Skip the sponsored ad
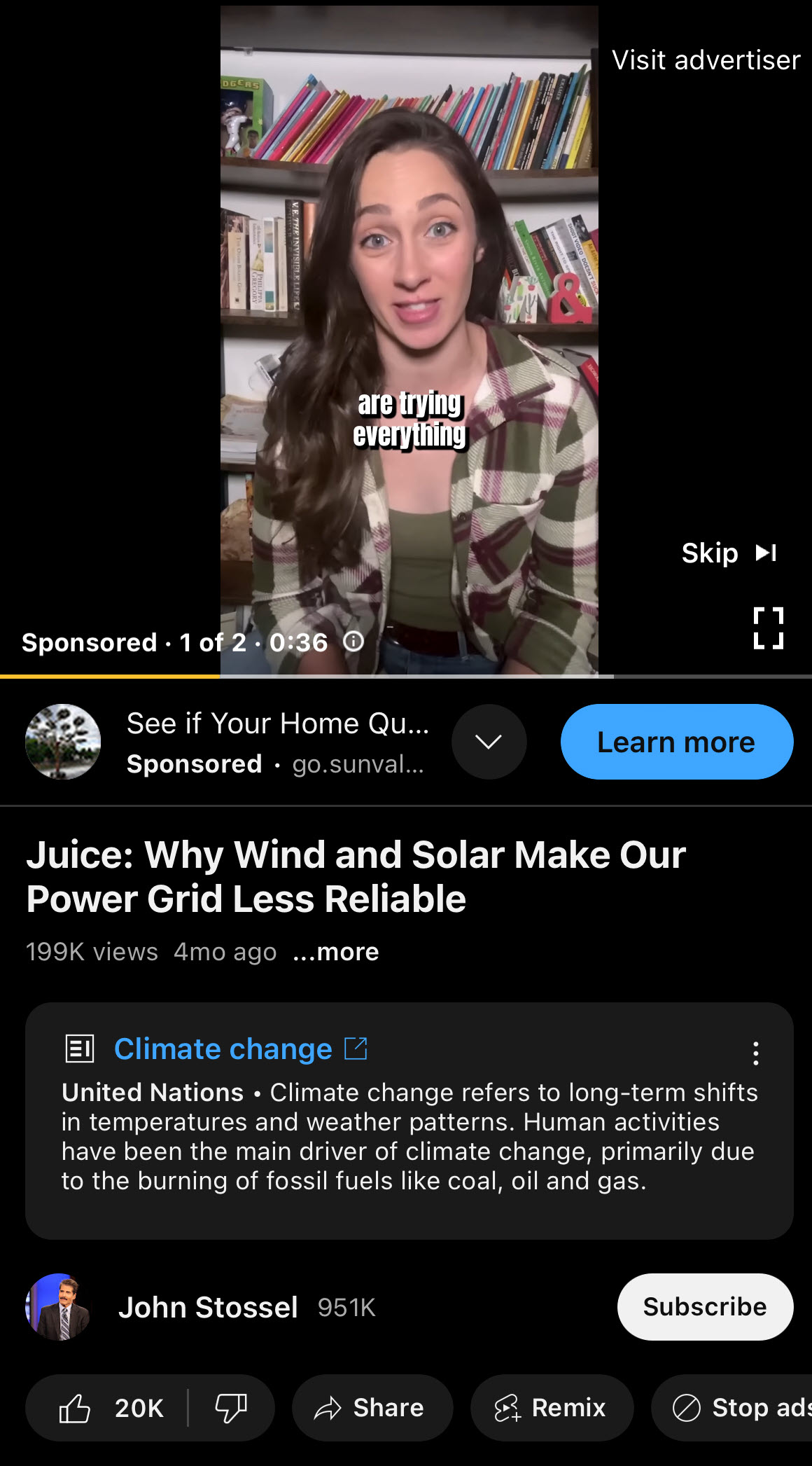Image resolution: width=812 pixels, height=1466 pixels. pyautogui.click(x=728, y=553)
